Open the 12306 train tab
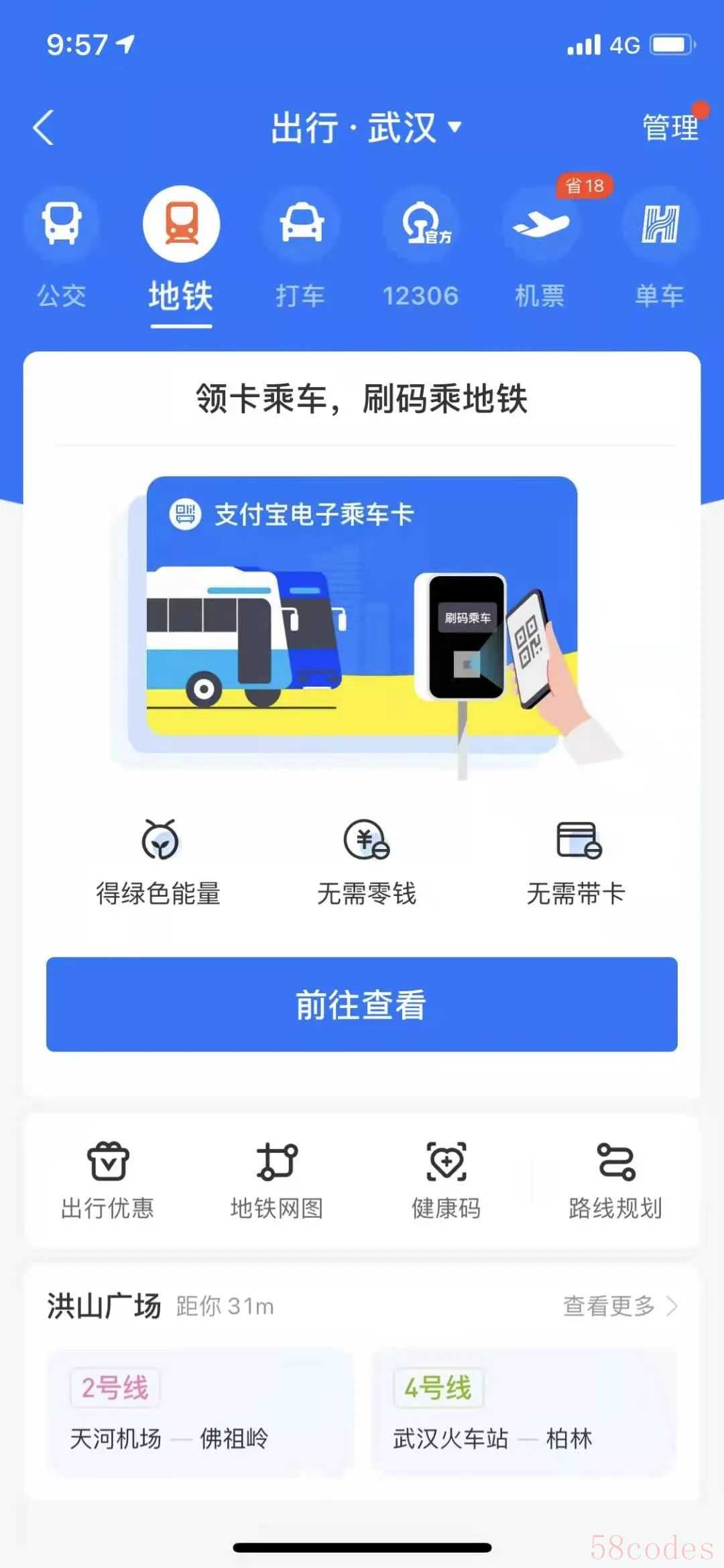724x1568 pixels. [x=420, y=248]
